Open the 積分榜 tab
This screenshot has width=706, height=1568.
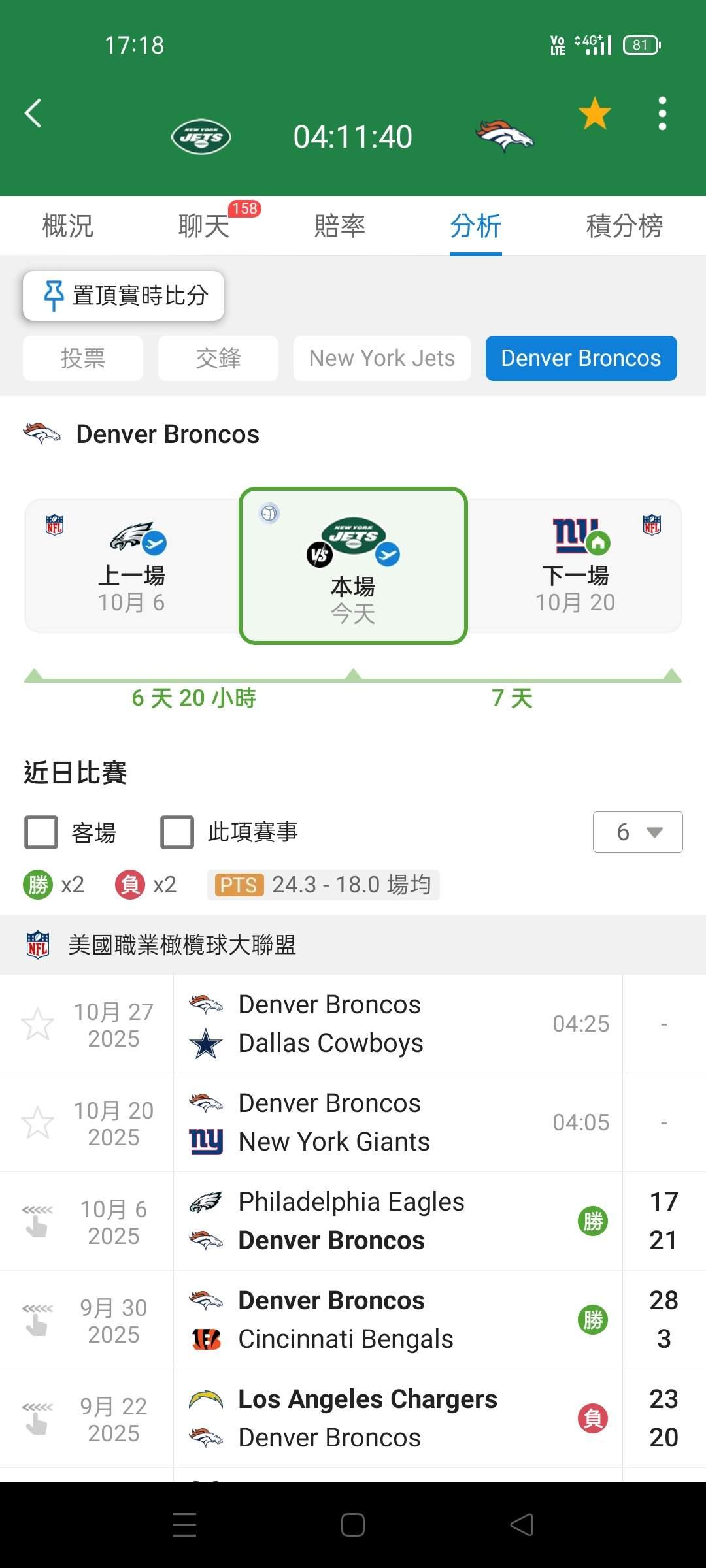[624, 226]
